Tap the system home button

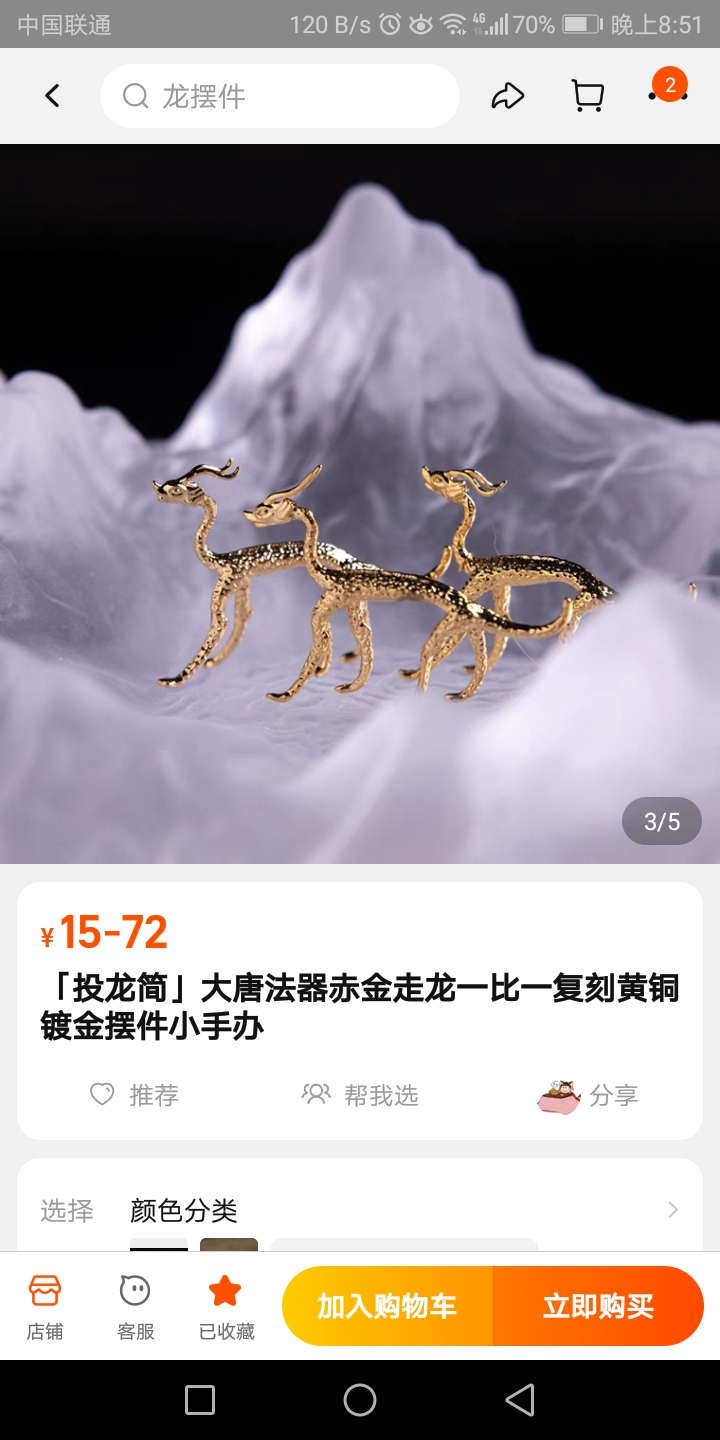(x=360, y=1400)
